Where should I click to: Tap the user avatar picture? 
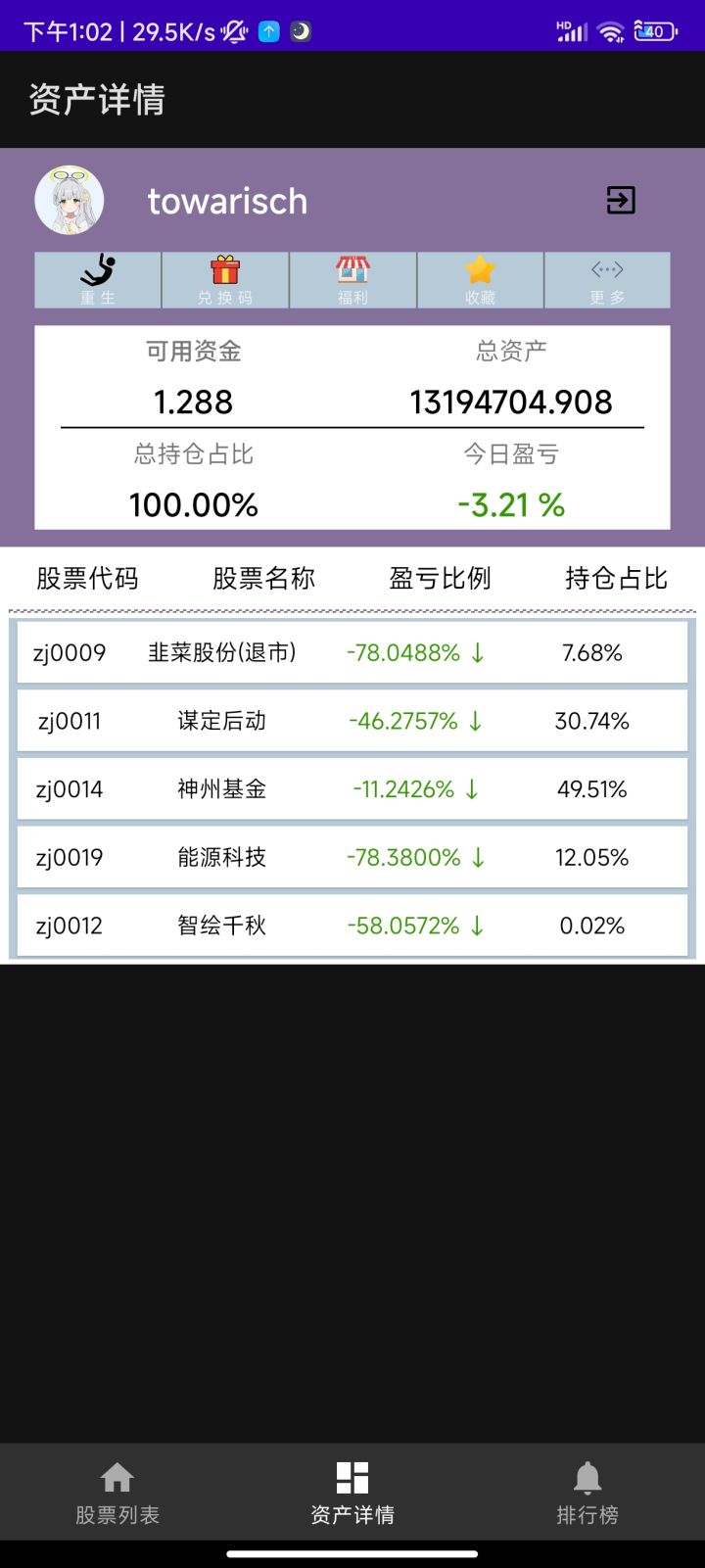(x=70, y=200)
